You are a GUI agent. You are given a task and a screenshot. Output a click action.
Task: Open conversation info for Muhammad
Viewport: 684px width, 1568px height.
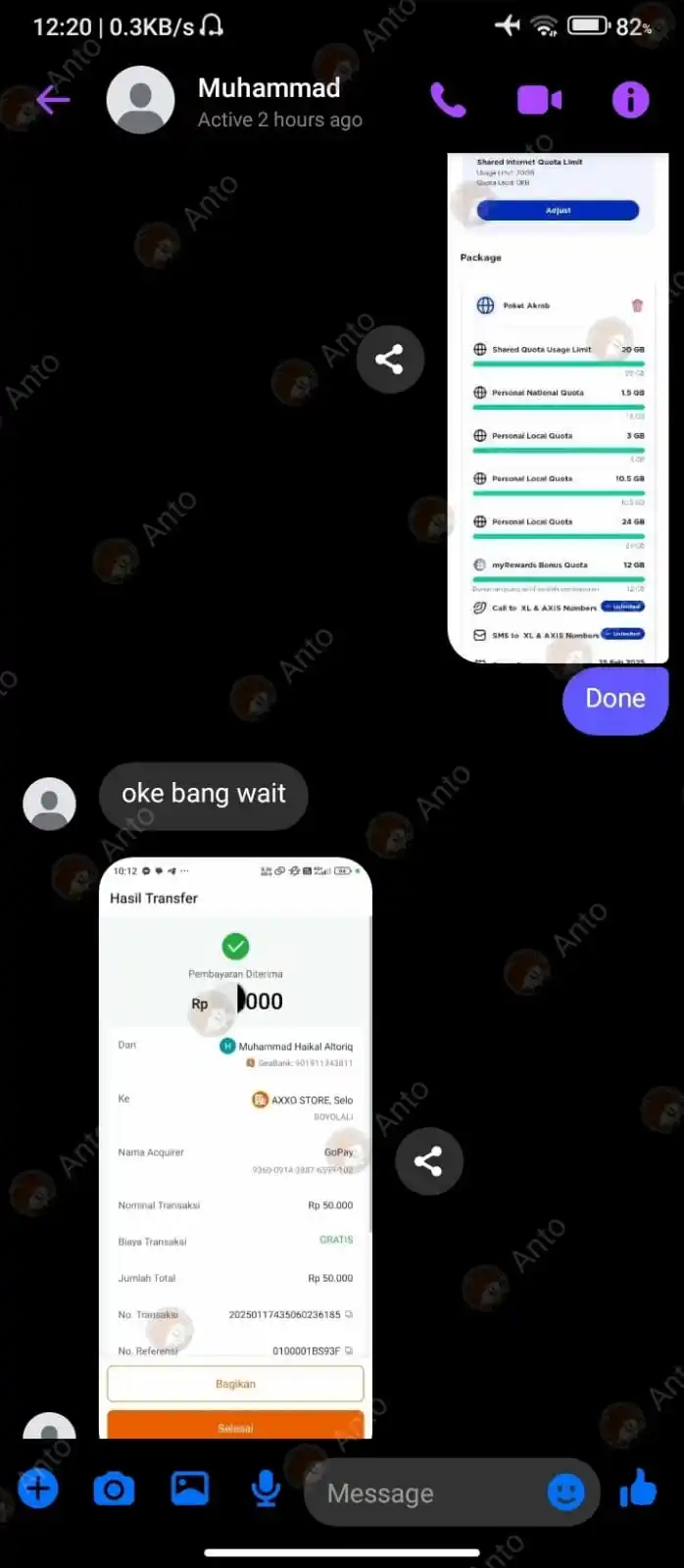(x=630, y=100)
